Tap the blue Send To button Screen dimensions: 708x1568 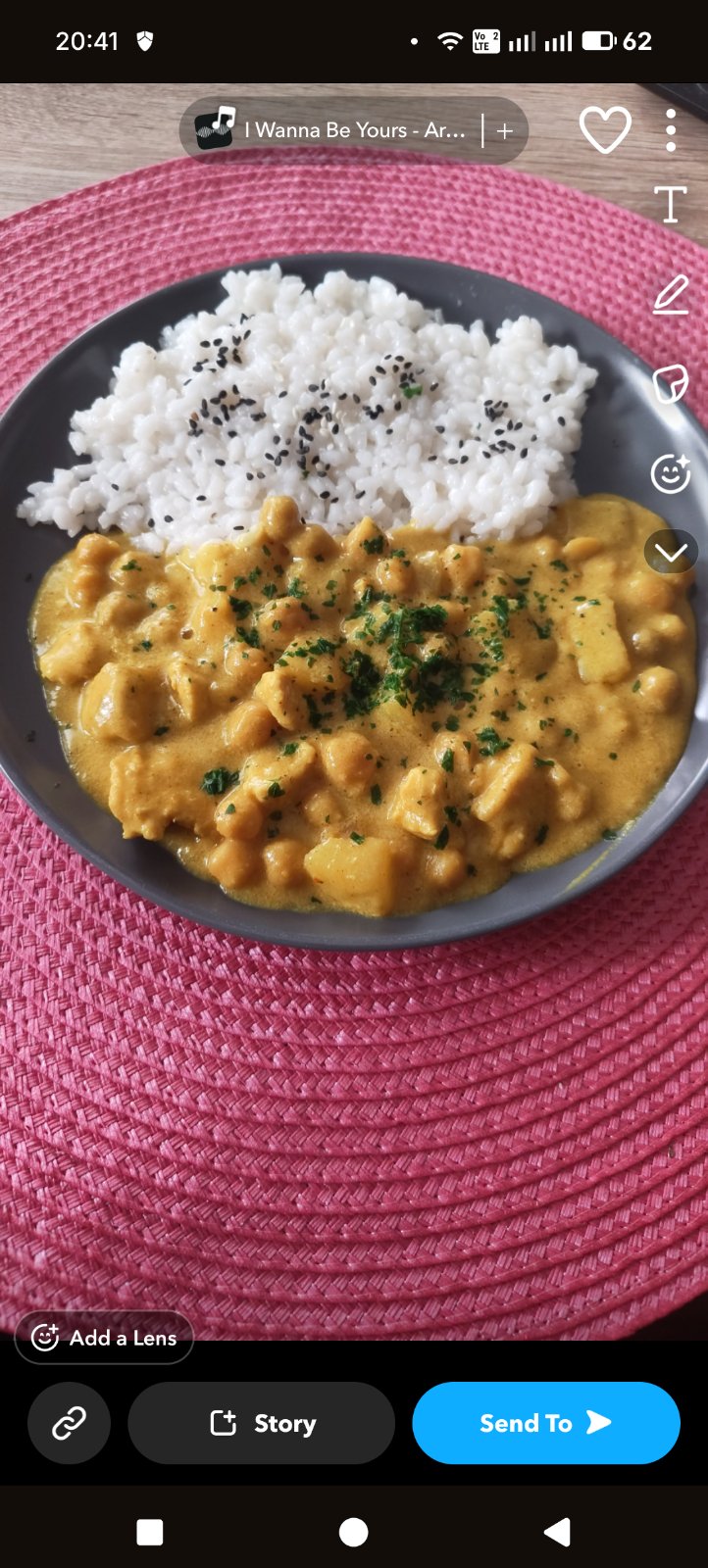tap(545, 1423)
